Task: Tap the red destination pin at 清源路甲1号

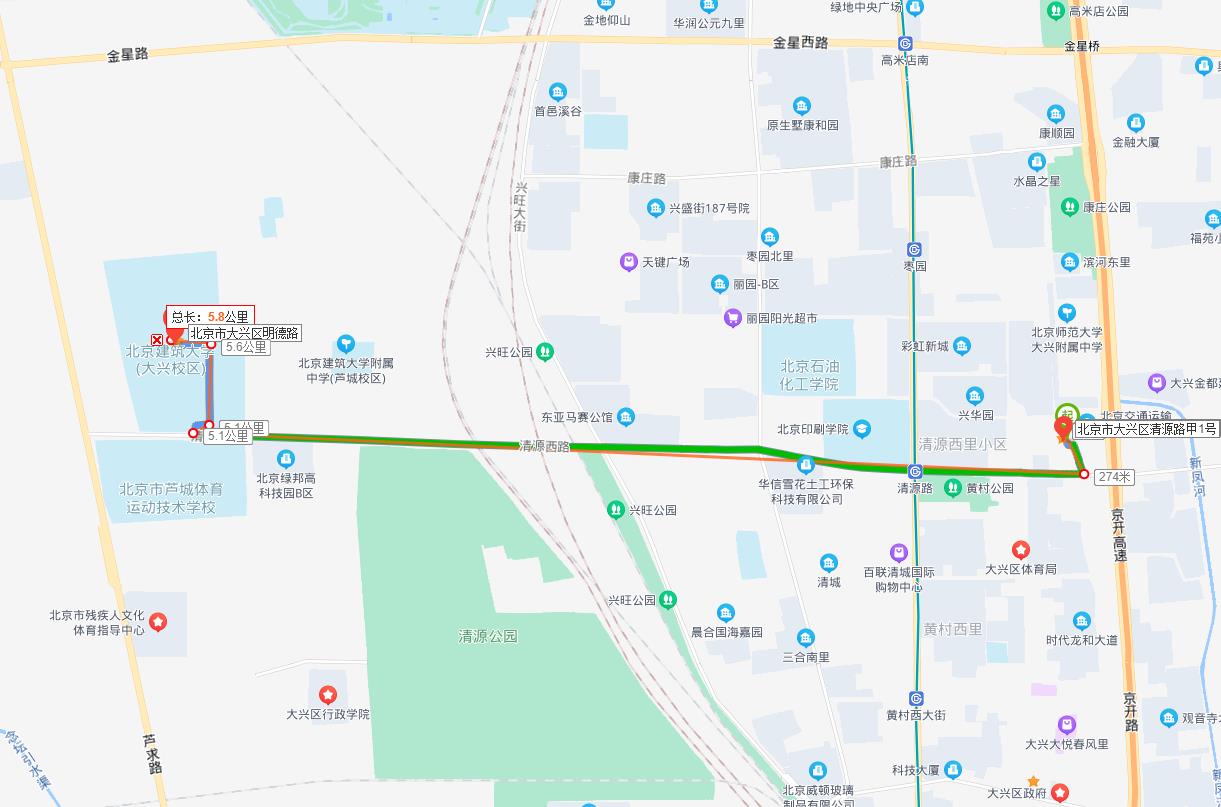Action: click(1062, 428)
